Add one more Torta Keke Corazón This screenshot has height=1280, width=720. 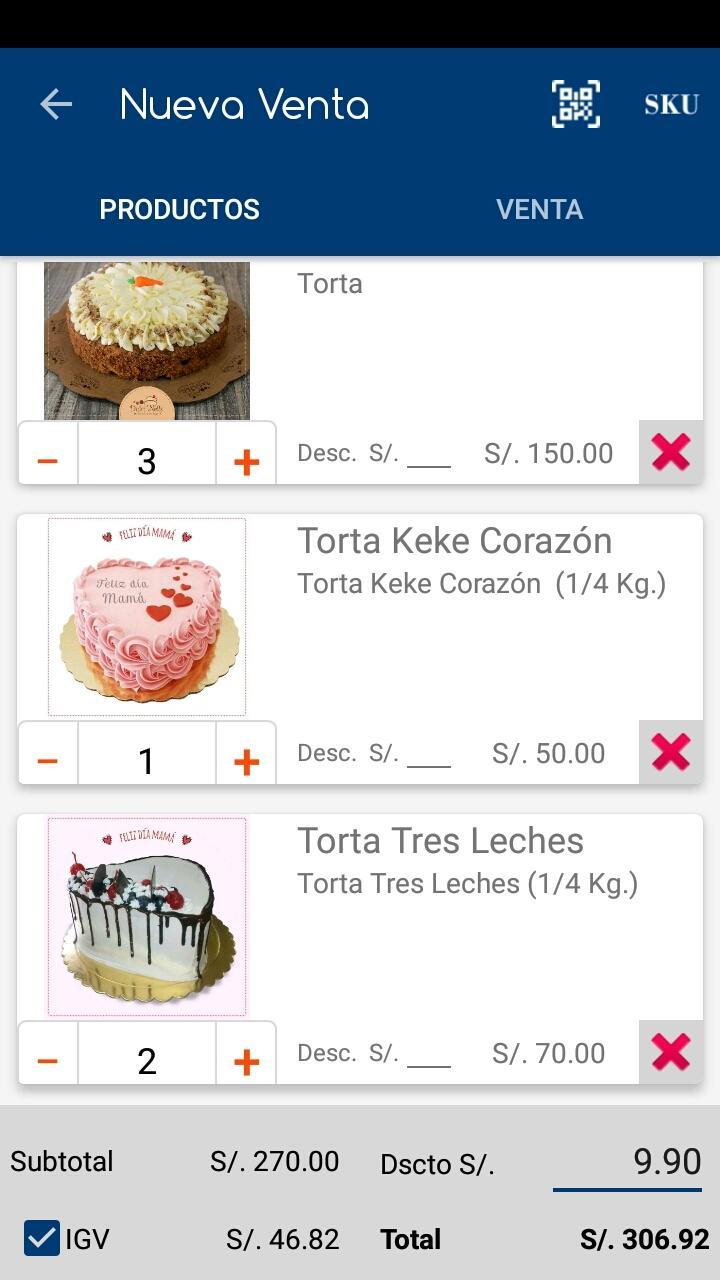pos(246,761)
